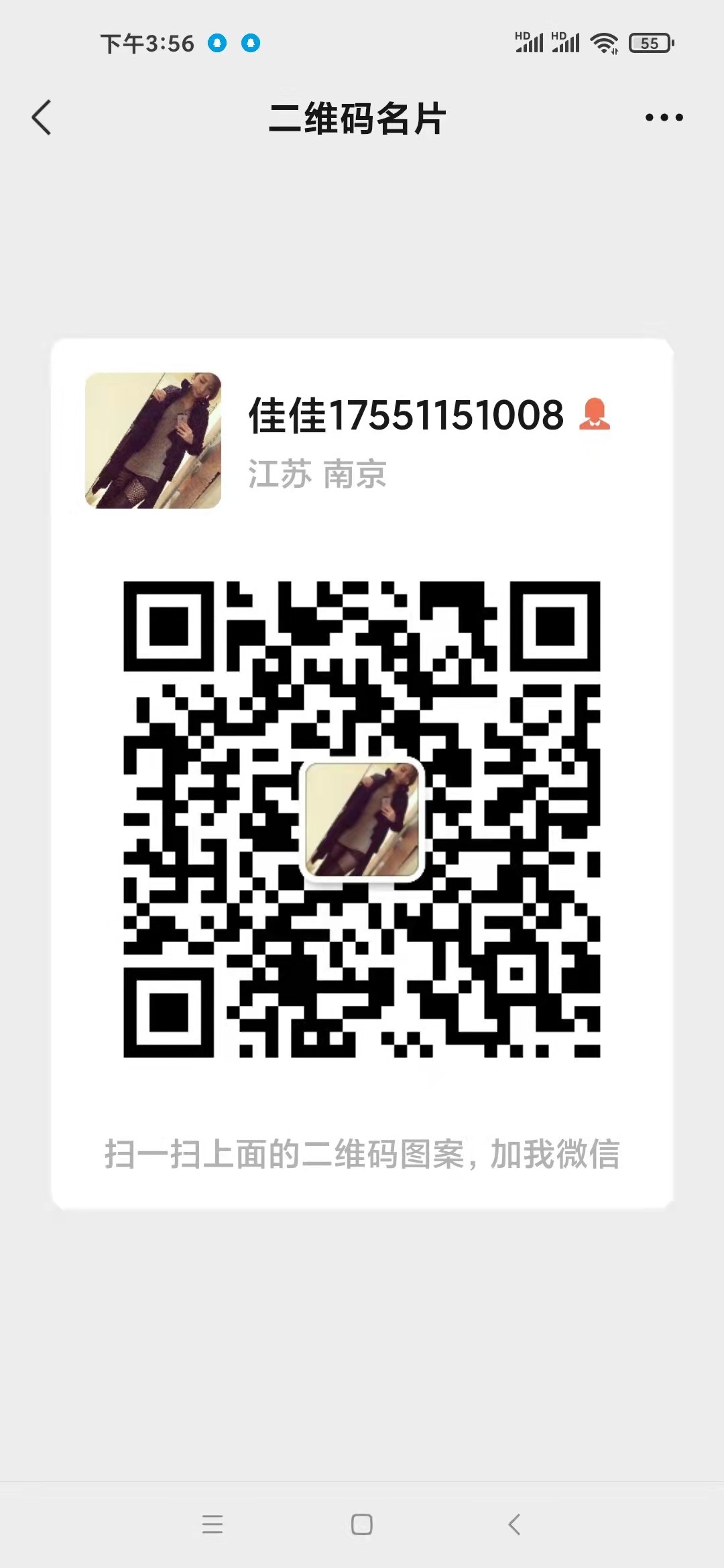The image size is (724, 1568).
Task: Tap the system home button
Action: (362, 1524)
